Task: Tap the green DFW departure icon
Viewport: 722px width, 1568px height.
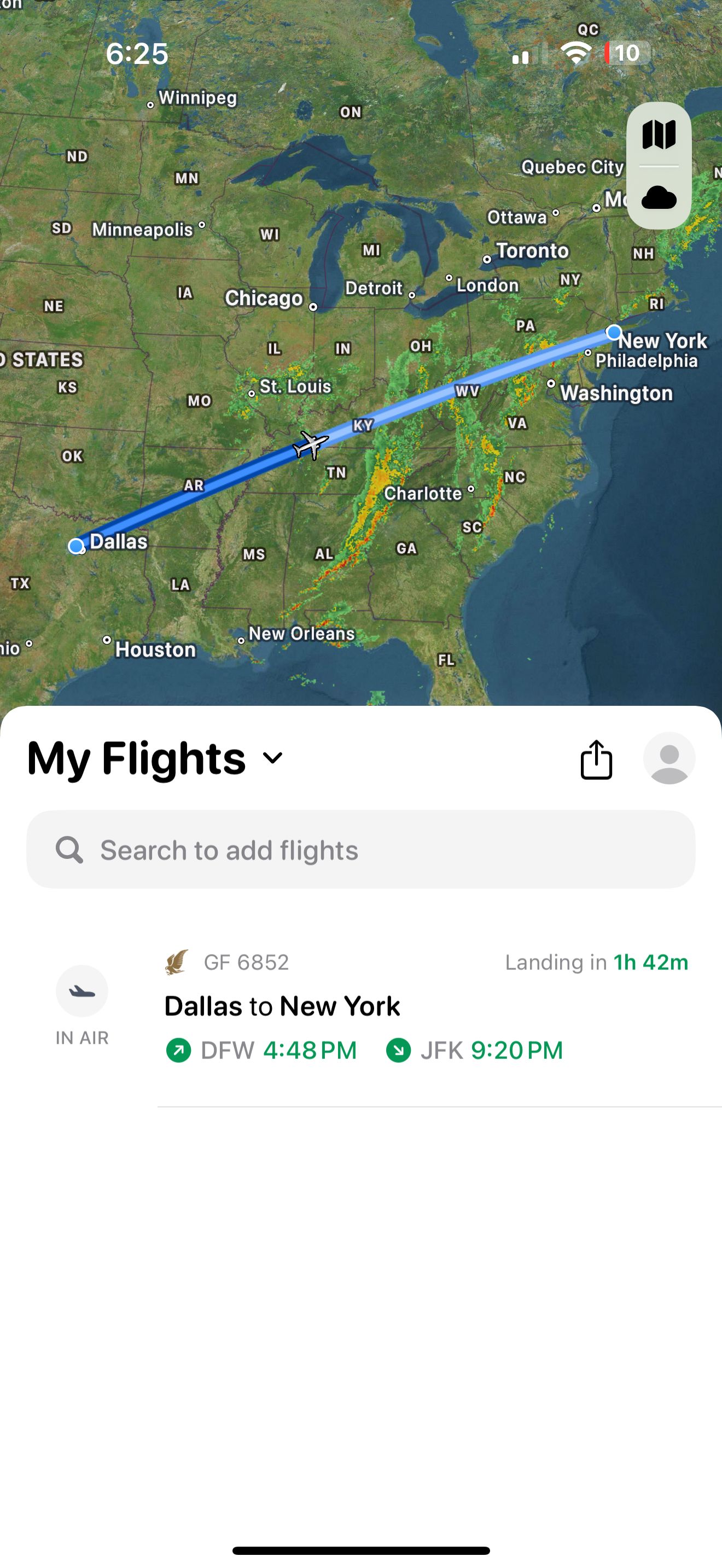Action: point(181,1049)
